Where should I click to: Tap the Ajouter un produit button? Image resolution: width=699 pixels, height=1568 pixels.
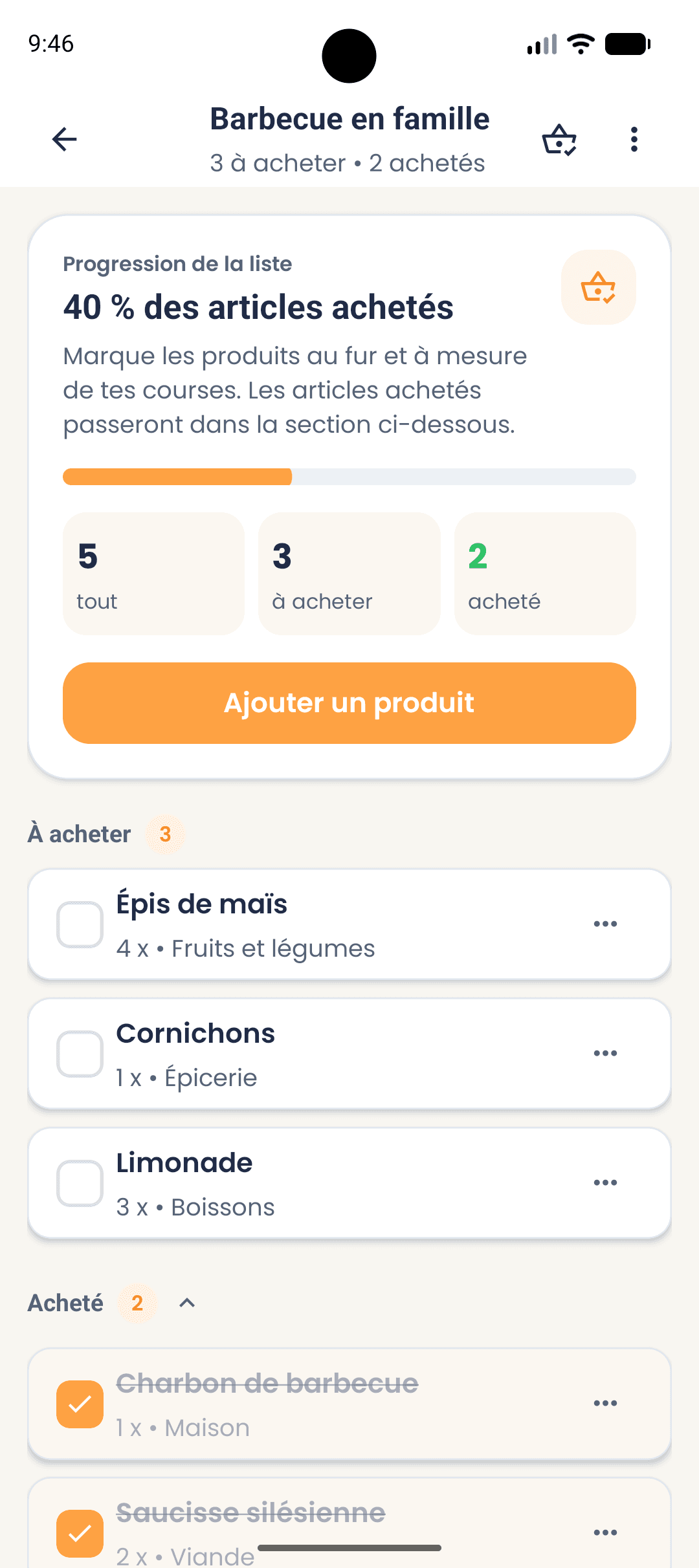[x=349, y=703]
